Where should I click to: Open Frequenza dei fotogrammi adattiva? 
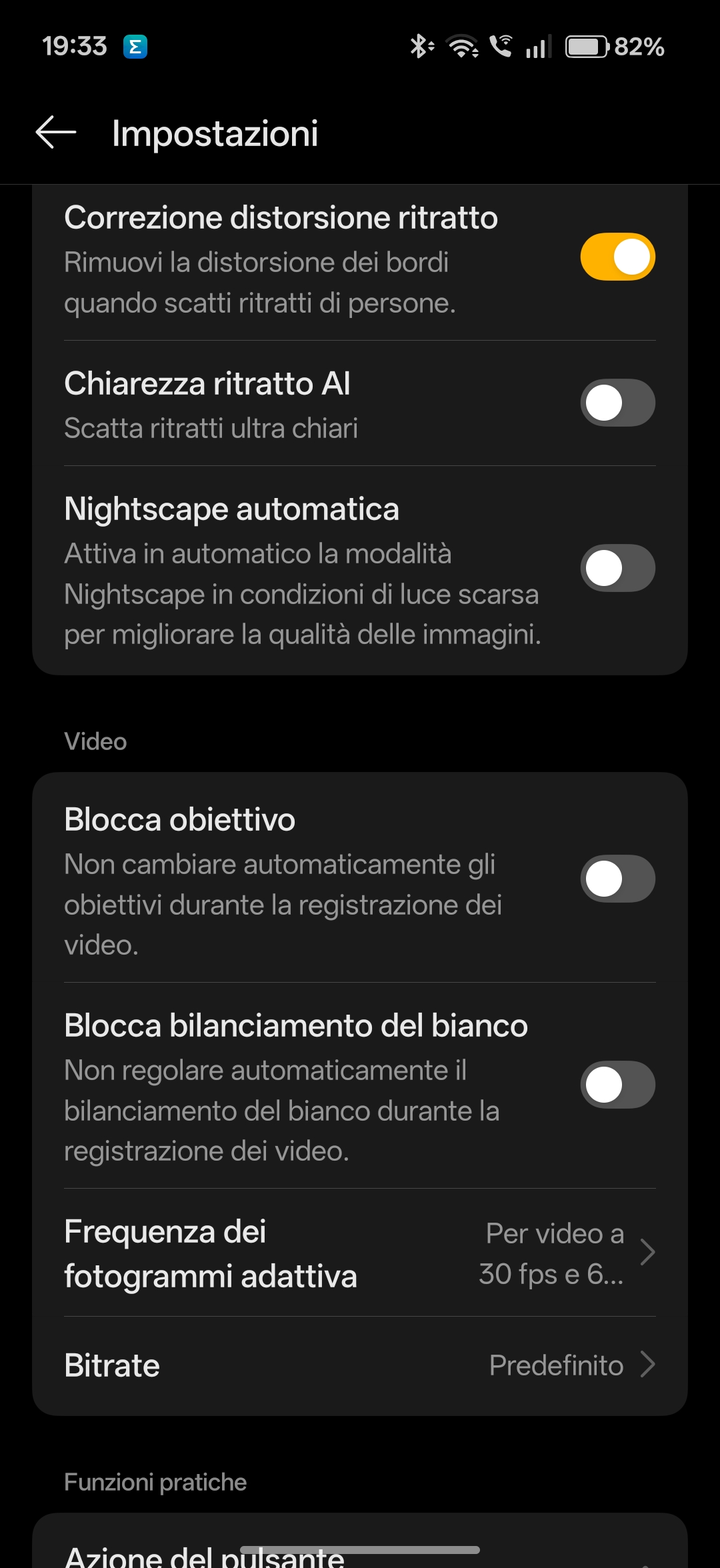tap(360, 1253)
